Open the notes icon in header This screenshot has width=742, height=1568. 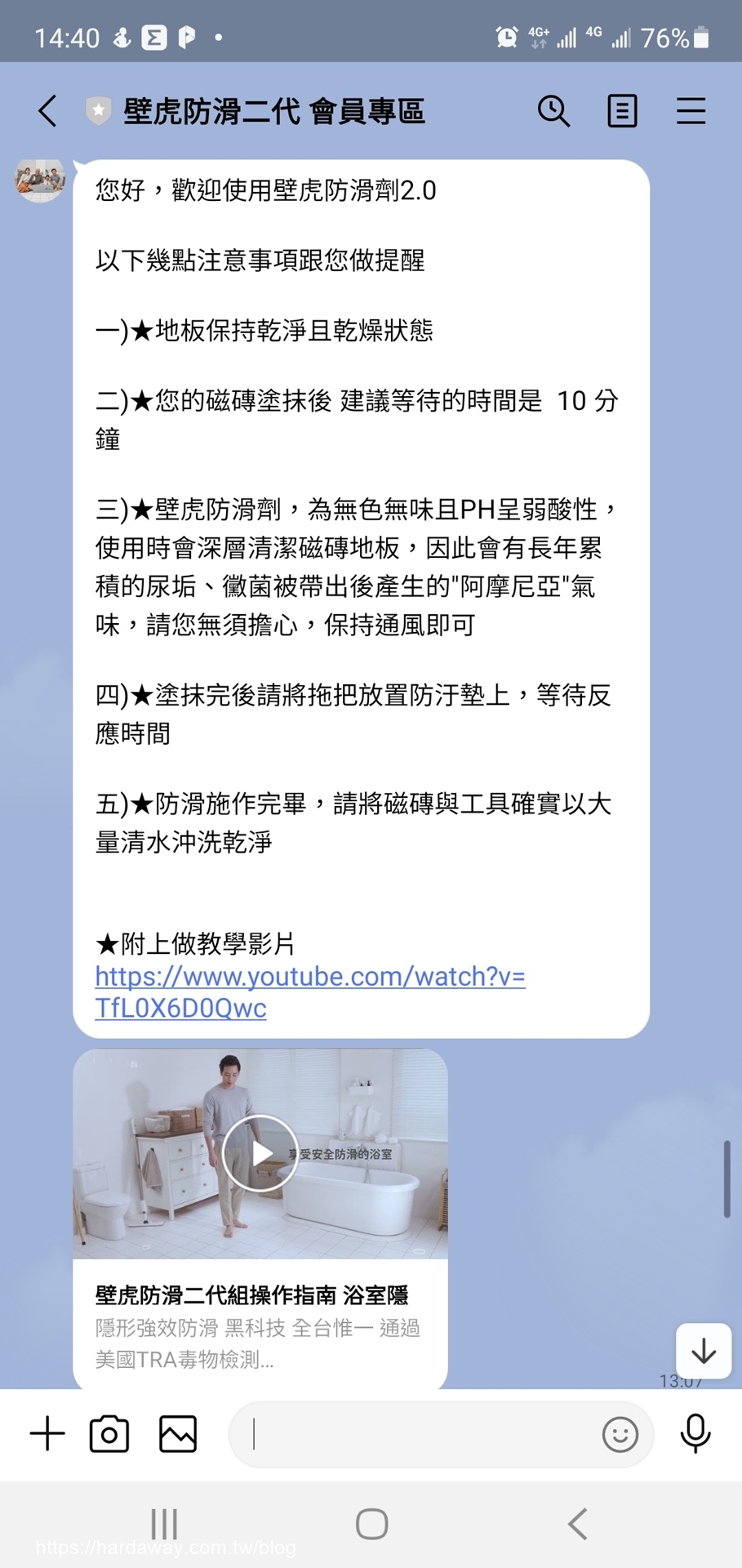(622, 111)
